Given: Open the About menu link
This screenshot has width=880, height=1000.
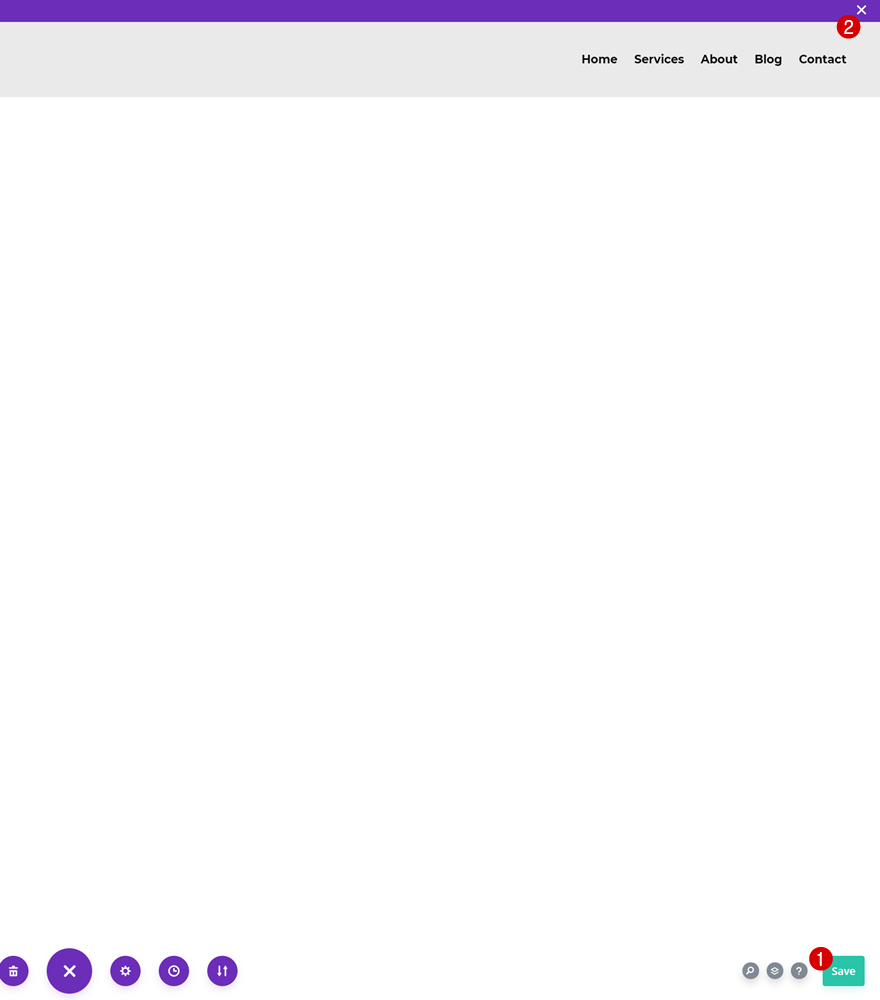Looking at the screenshot, I should point(719,59).
